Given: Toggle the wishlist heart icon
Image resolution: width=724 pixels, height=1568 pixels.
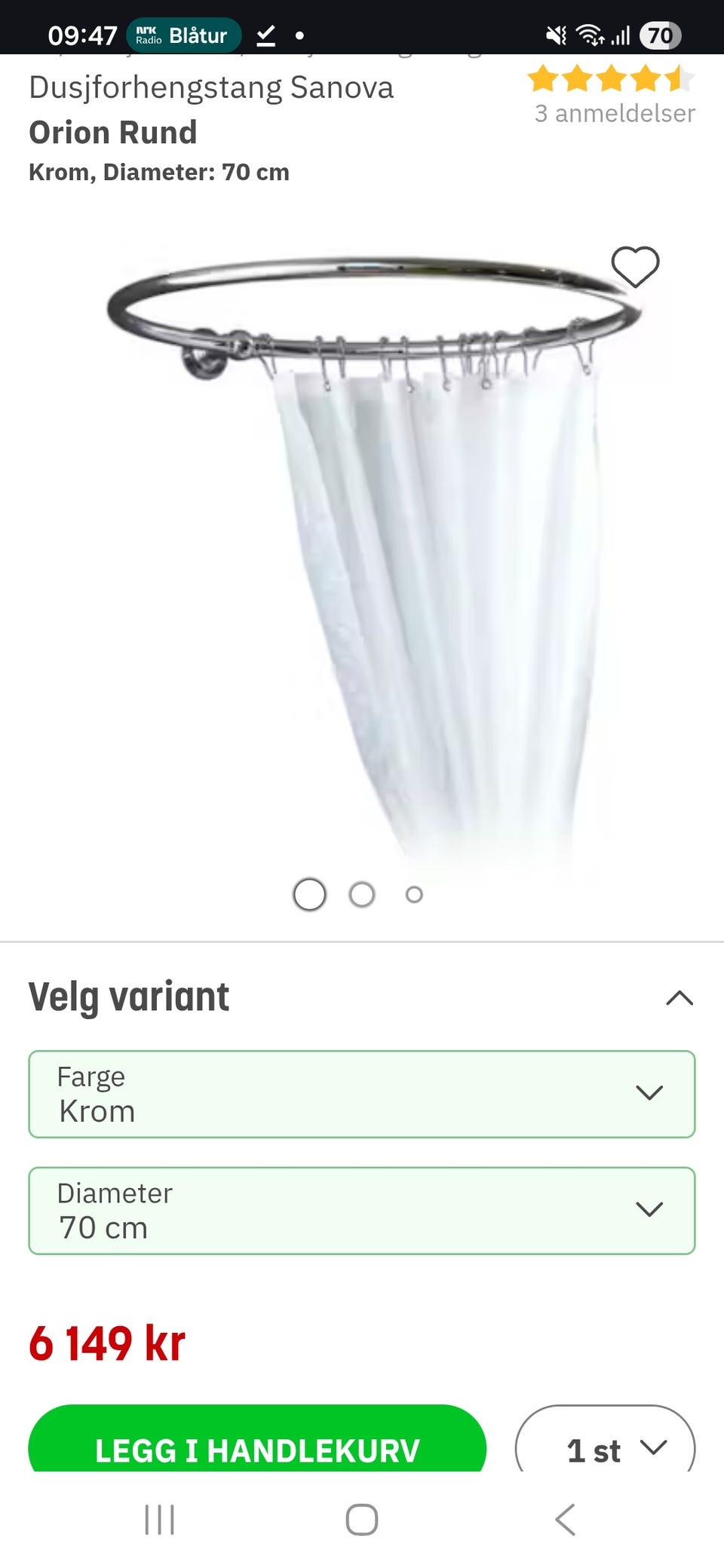Looking at the screenshot, I should (x=636, y=268).
